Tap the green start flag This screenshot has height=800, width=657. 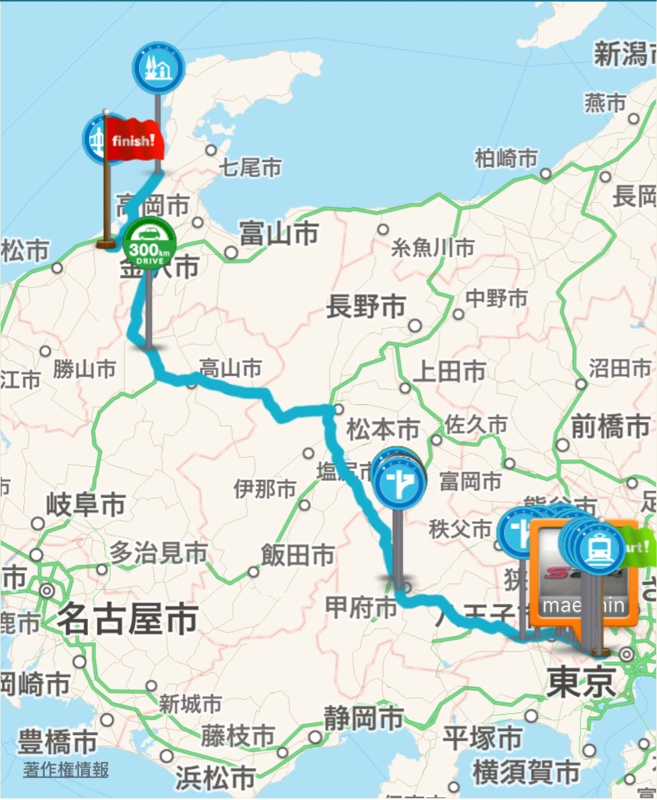tap(643, 548)
